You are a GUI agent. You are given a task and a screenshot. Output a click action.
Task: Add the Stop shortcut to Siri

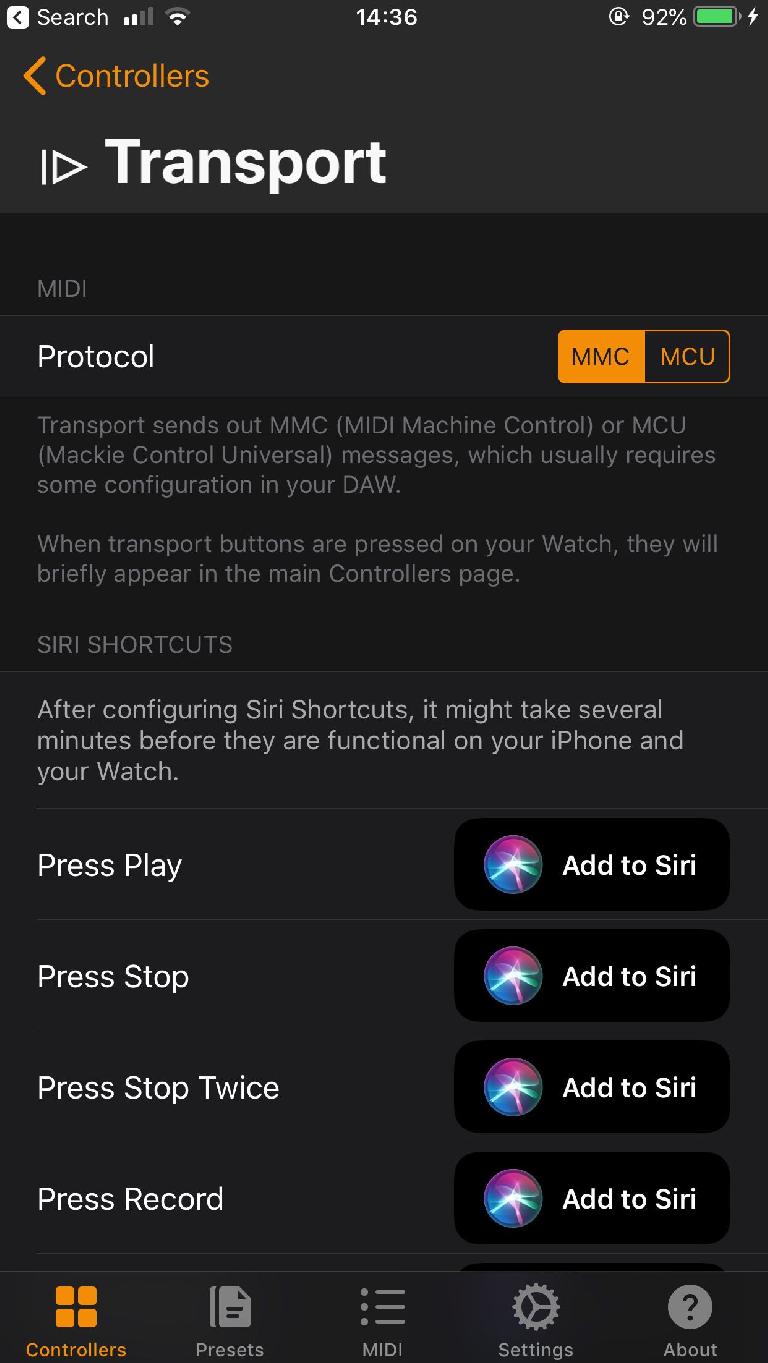[592, 976]
